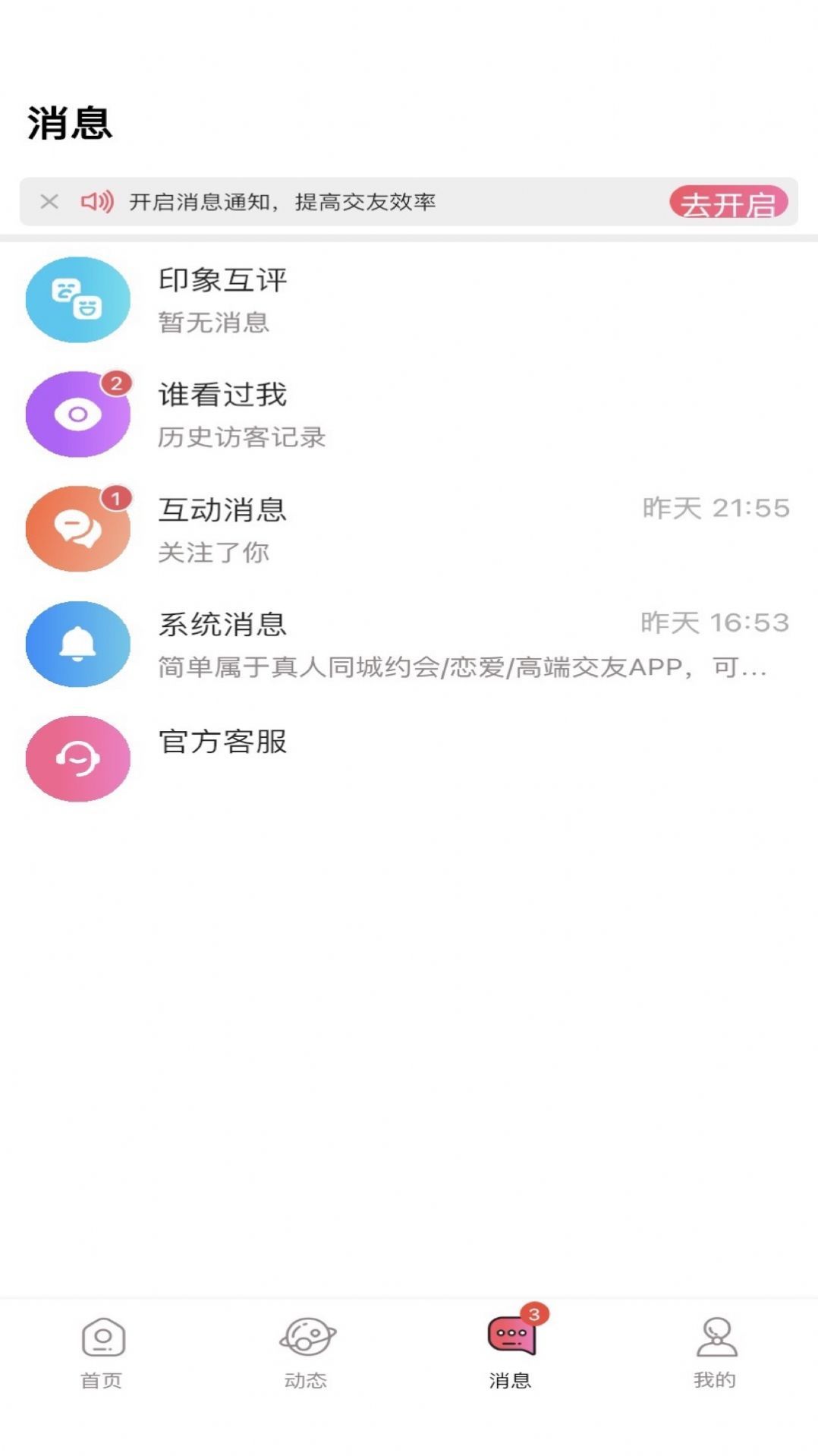
Task: Tap the 去开启 enable notifications button
Action: [x=729, y=201]
